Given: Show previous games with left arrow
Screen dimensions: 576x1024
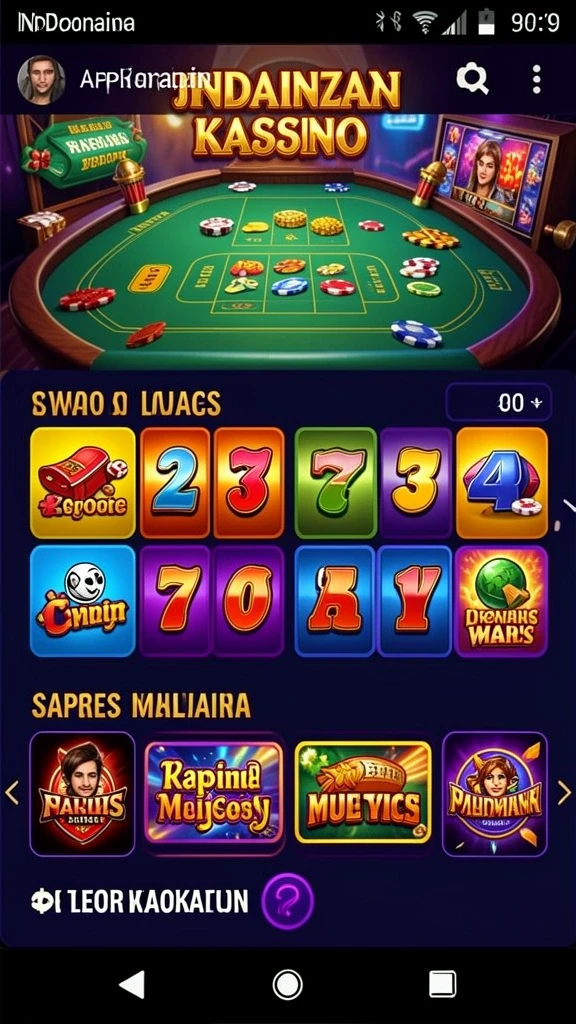Looking at the screenshot, I should pyautogui.click(x=12, y=793).
